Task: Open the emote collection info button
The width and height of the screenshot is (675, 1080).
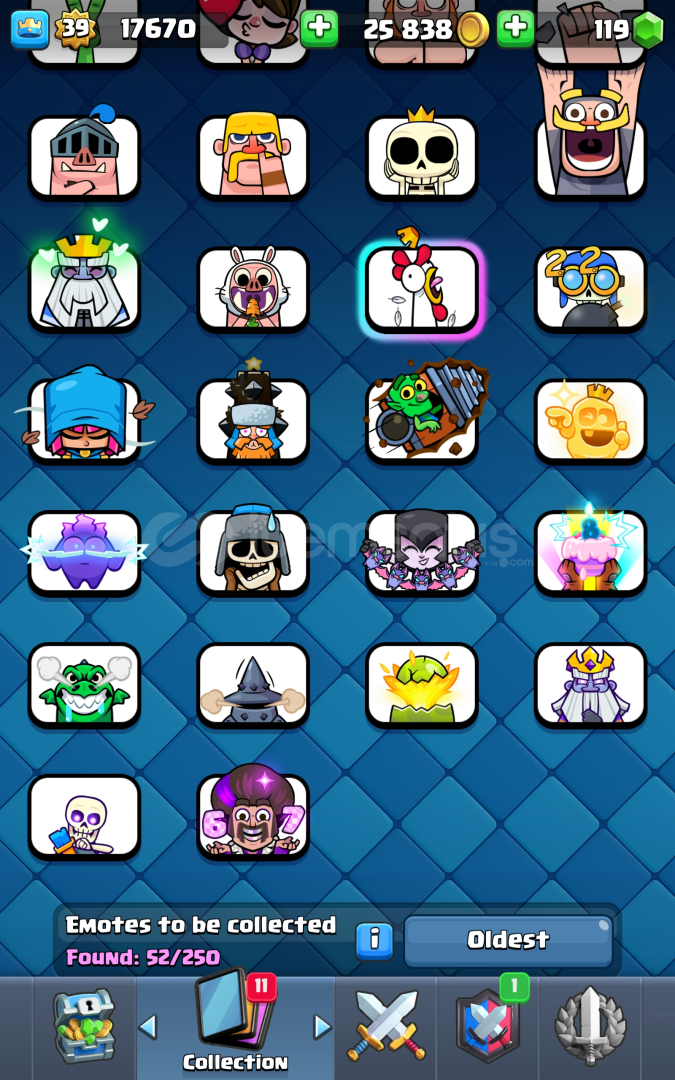Action: tap(374, 940)
